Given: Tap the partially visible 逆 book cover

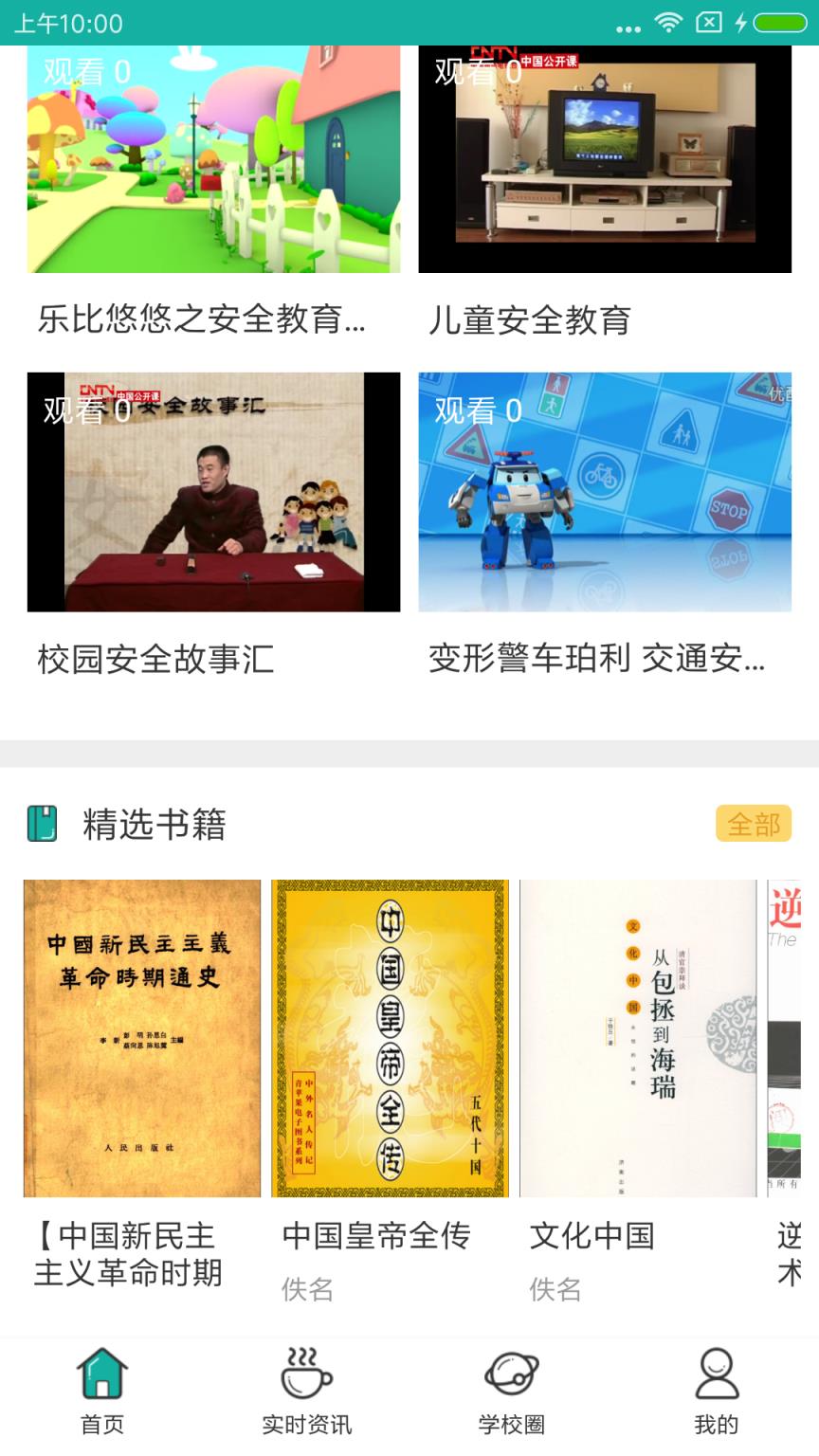Looking at the screenshot, I should [x=792, y=1035].
